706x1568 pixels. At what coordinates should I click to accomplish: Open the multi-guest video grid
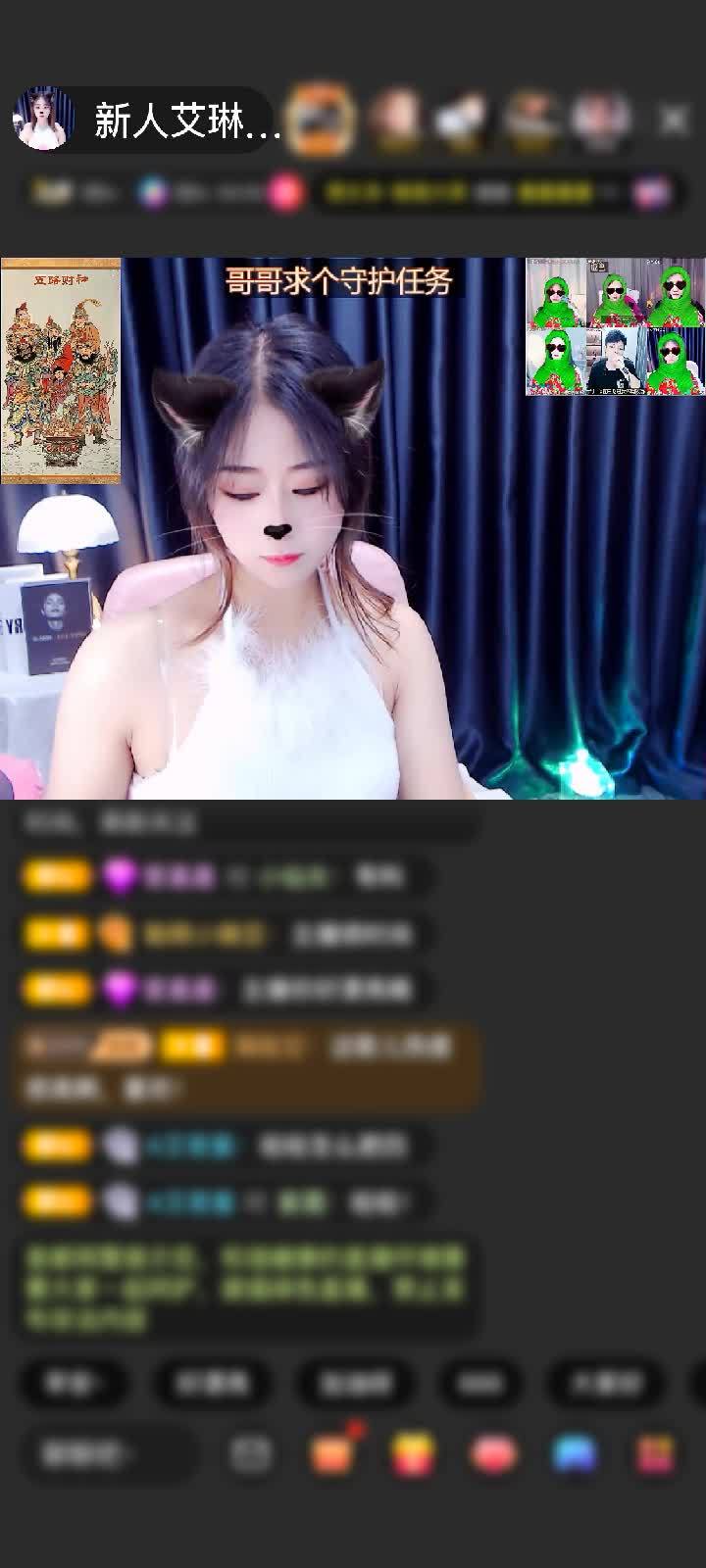pyautogui.click(x=615, y=326)
